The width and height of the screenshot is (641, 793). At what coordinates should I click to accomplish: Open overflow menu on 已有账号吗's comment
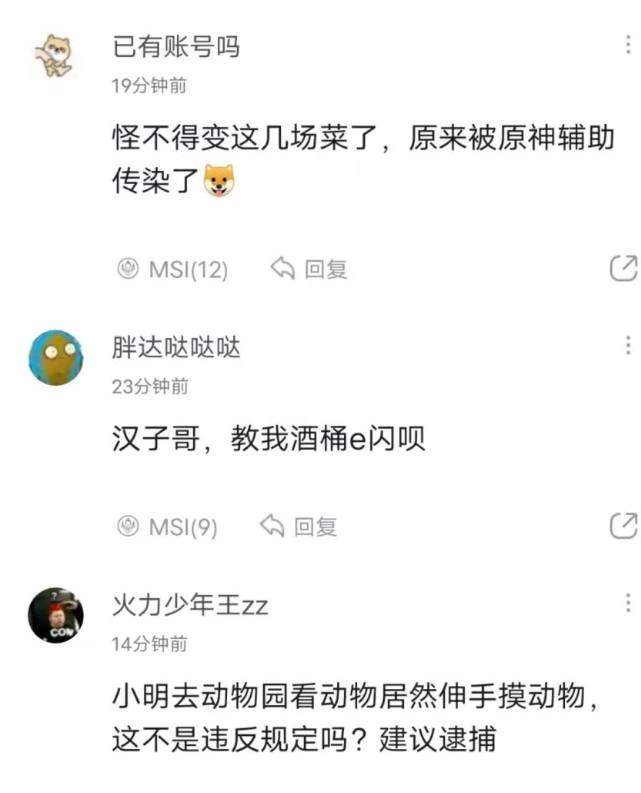627,45
